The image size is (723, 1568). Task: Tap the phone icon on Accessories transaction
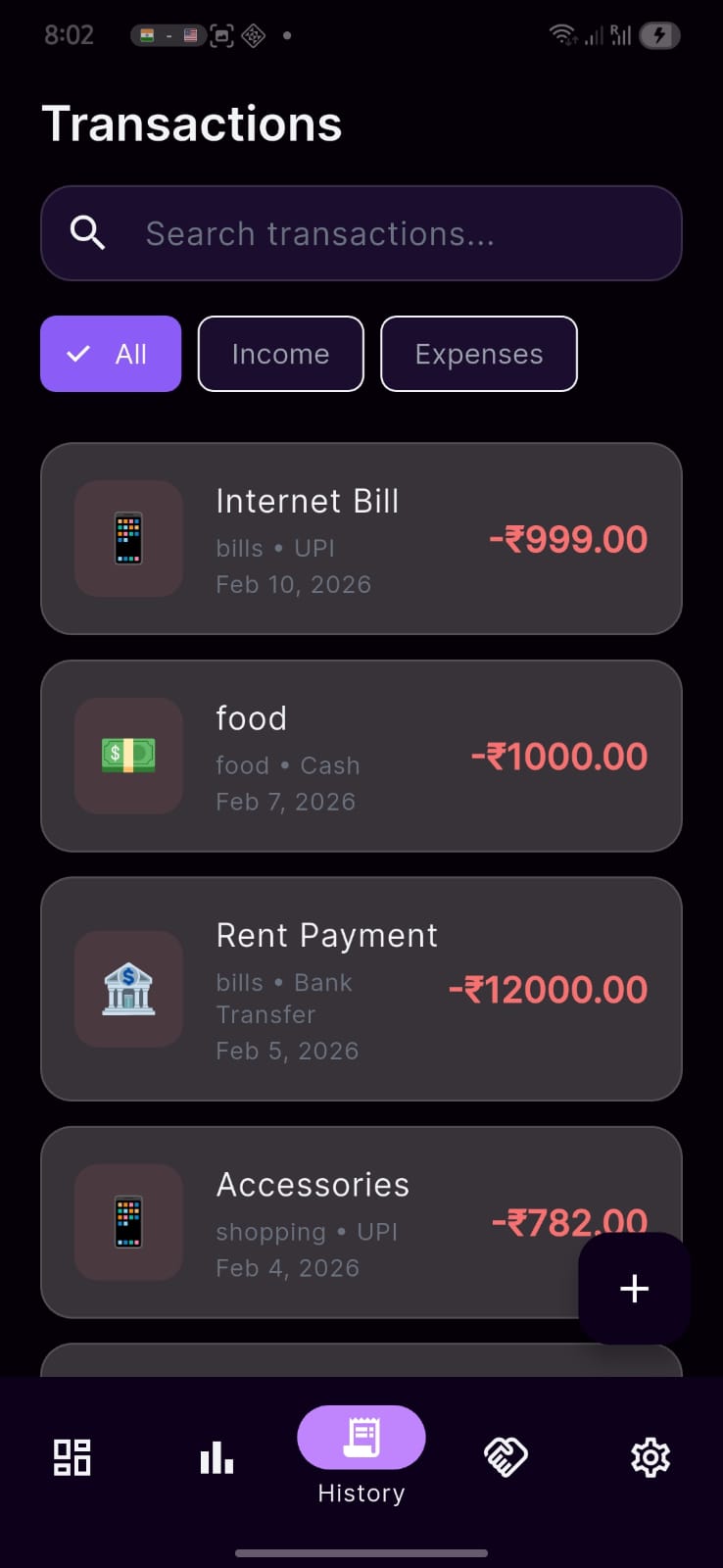(128, 1222)
